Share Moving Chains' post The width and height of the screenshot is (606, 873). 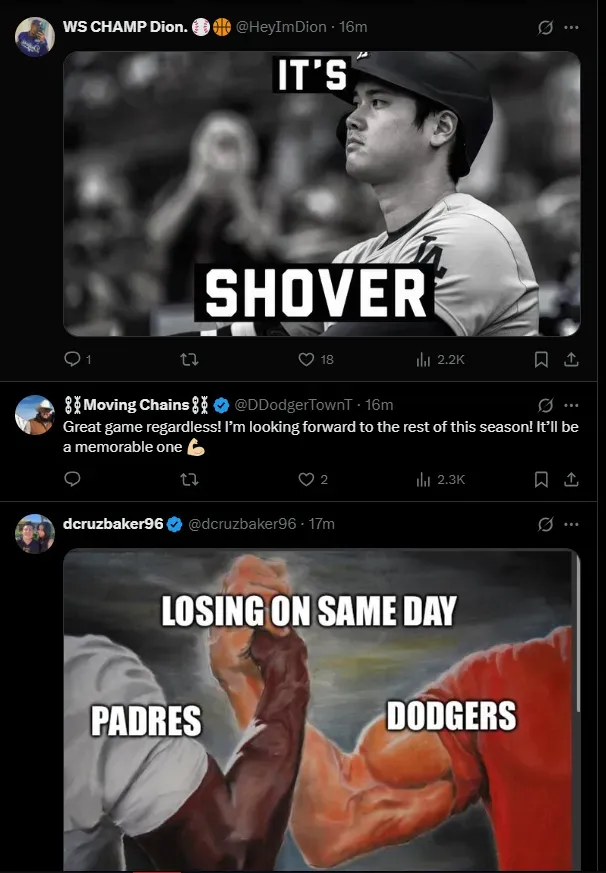click(x=571, y=479)
